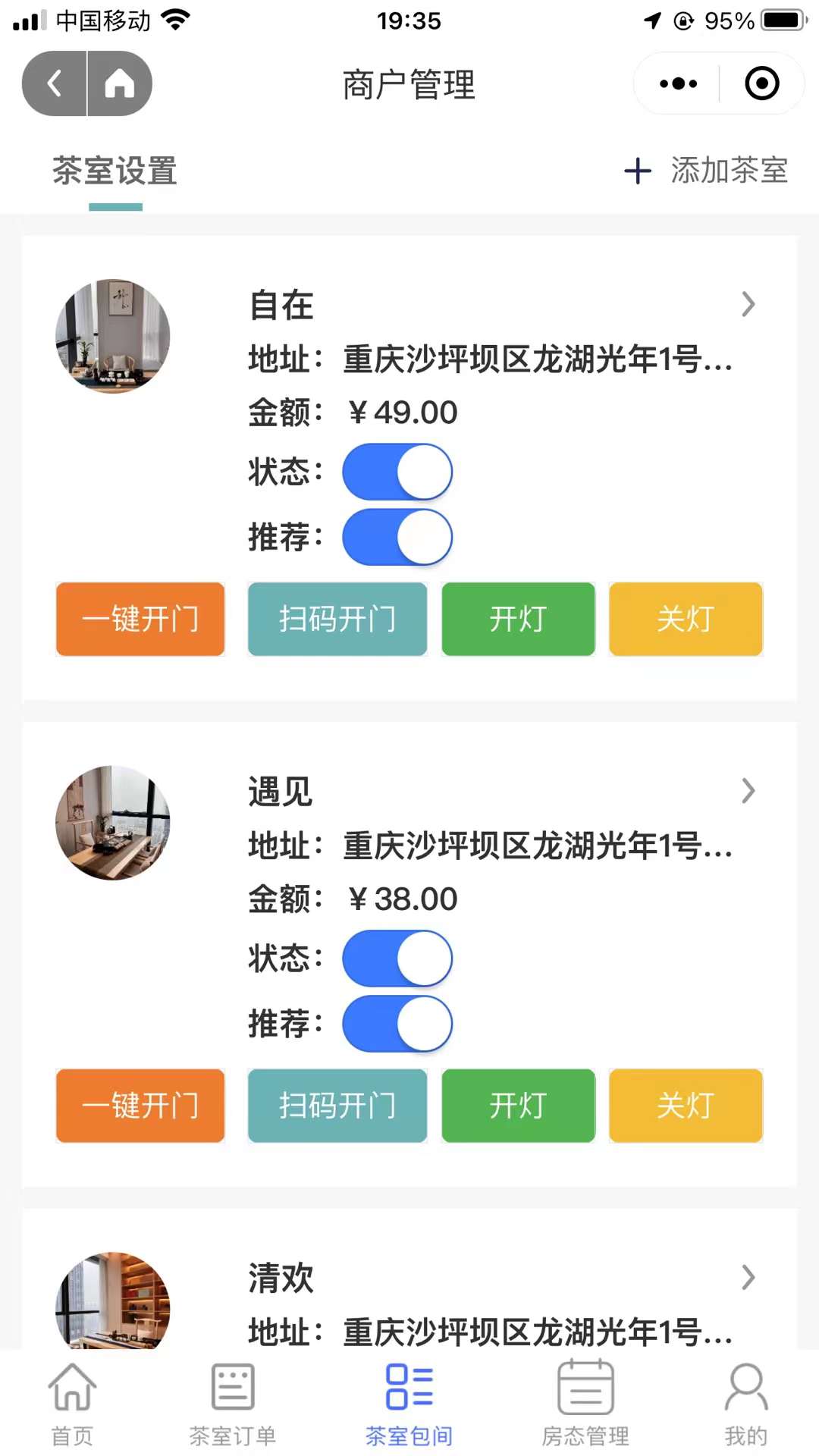
Task: Open details for the 清欢 tea room
Action: pyautogui.click(x=748, y=1278)
